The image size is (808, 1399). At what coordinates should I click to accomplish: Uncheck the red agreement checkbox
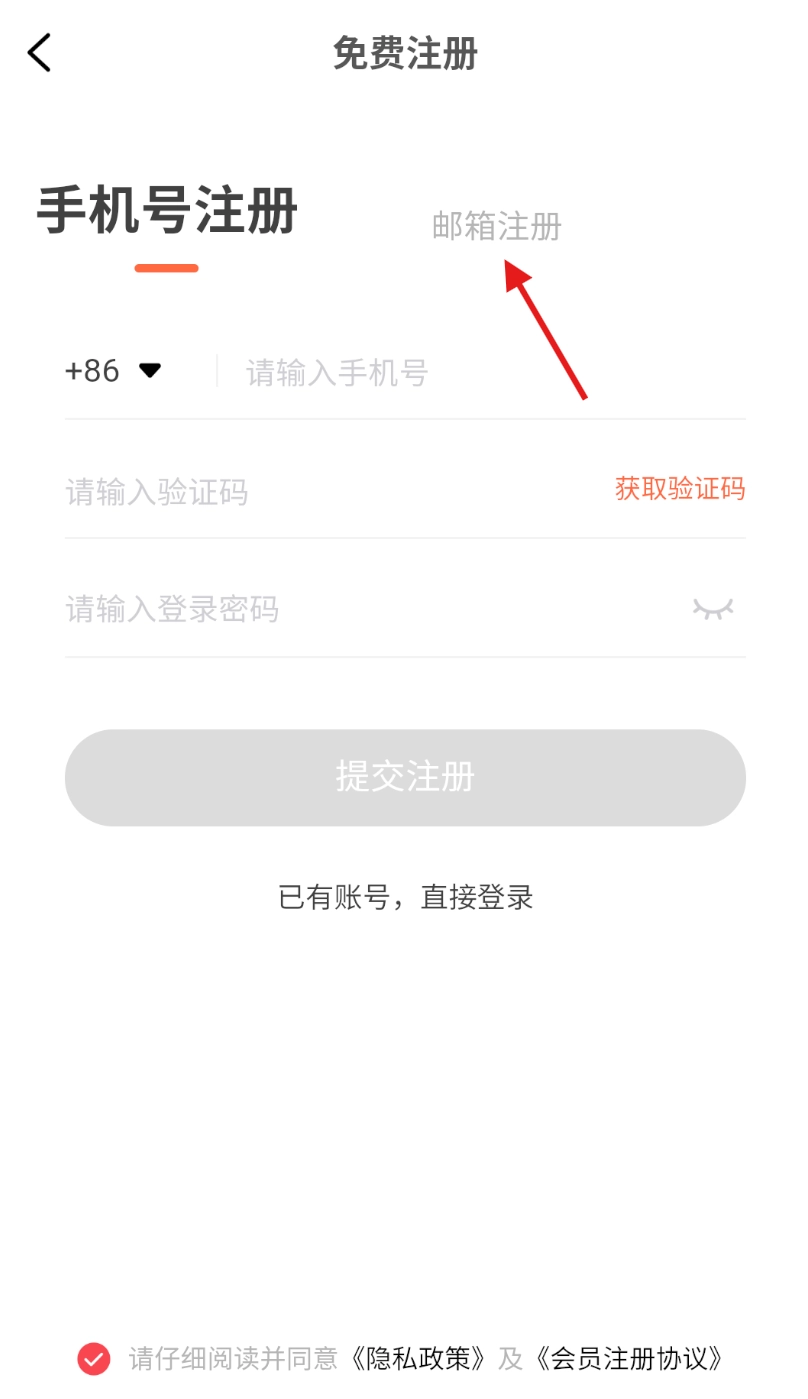[x=94, y=1359]
